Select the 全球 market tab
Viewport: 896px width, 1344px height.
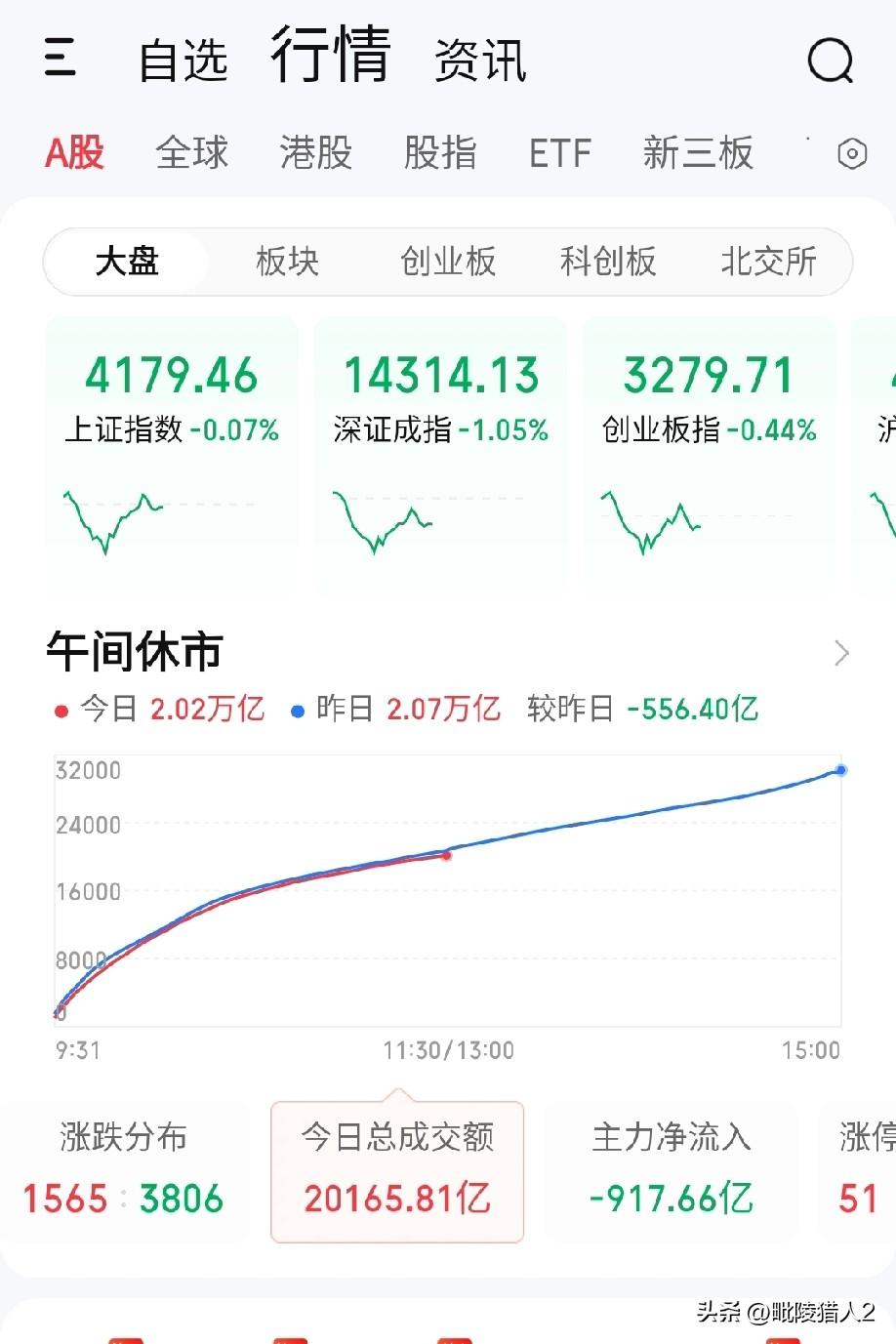pyautogui.click(x=191, y=153)
